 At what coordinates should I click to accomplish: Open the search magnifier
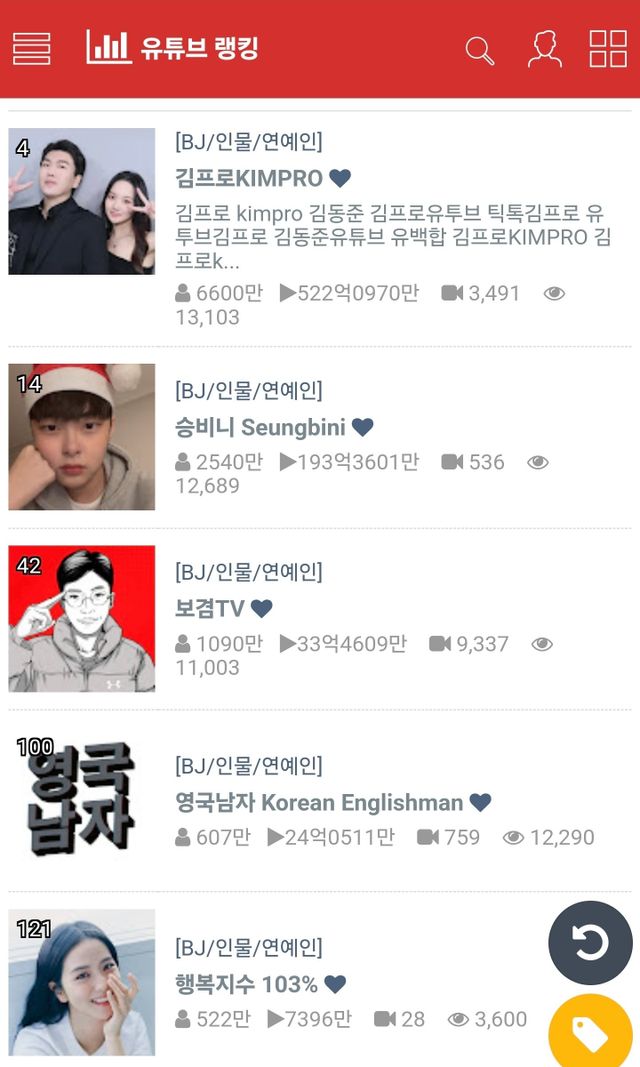(x=479, y=50)
